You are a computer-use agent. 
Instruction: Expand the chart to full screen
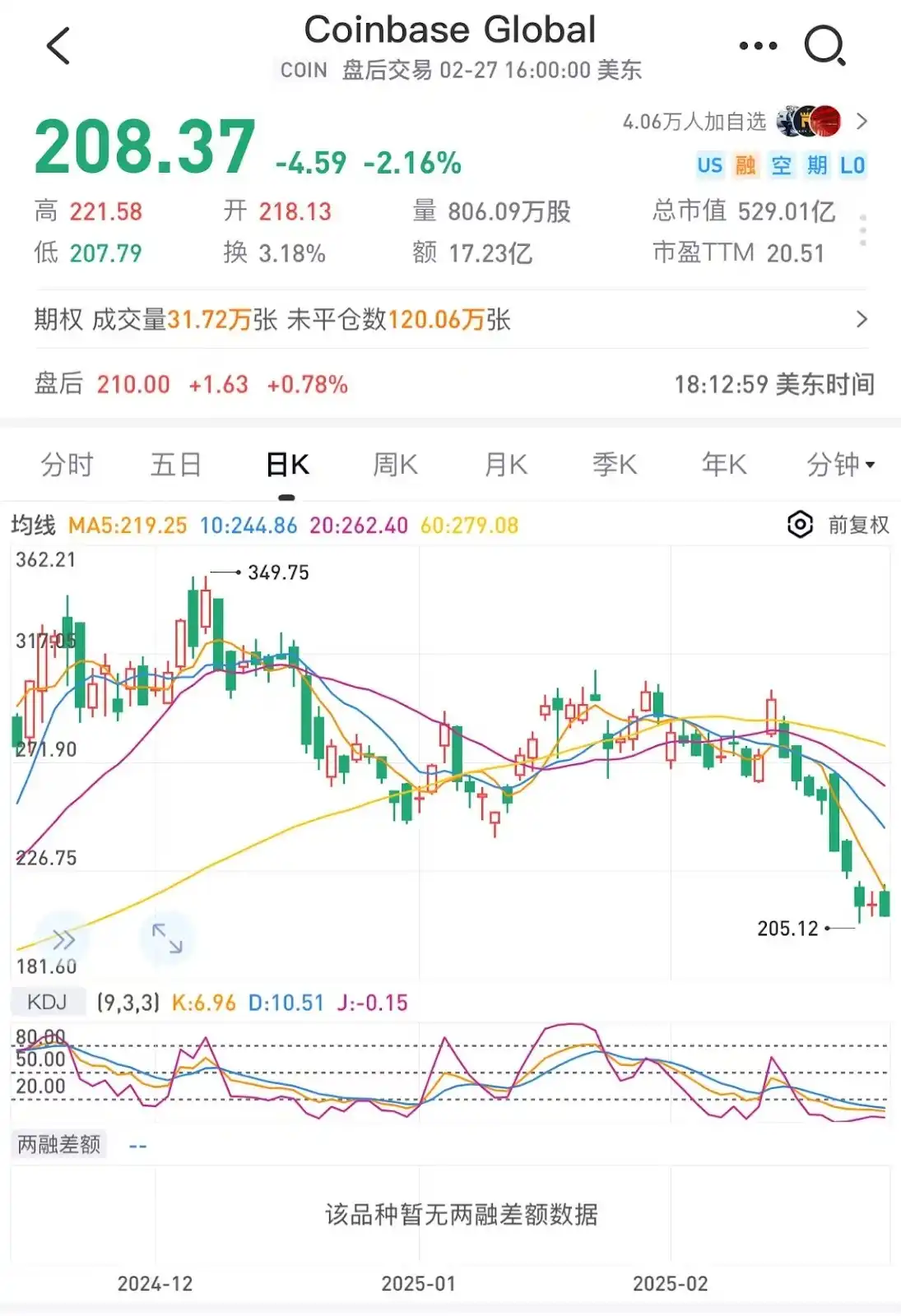tap(167, 938)
